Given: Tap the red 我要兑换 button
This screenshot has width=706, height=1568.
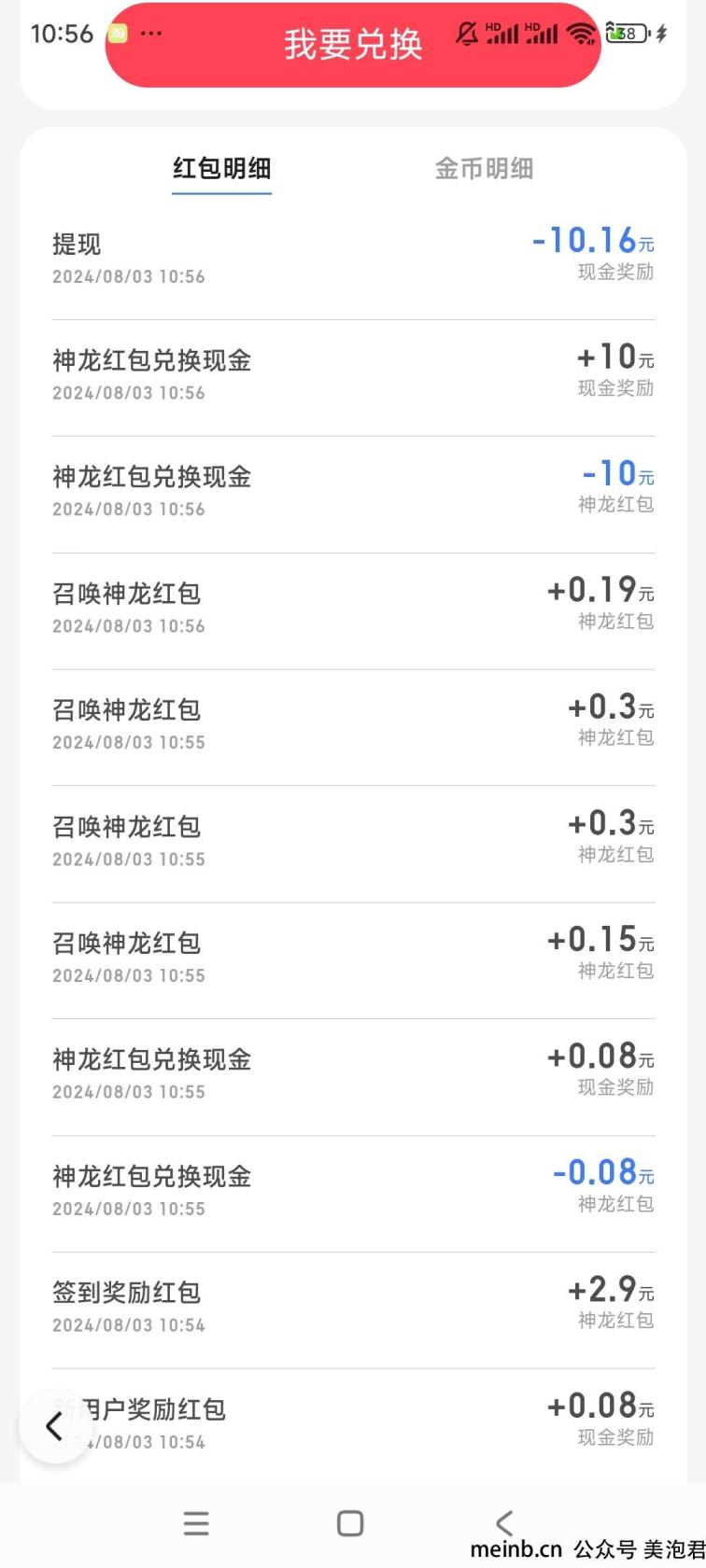Looking at the screenshot, I should (x=353, y=44).
